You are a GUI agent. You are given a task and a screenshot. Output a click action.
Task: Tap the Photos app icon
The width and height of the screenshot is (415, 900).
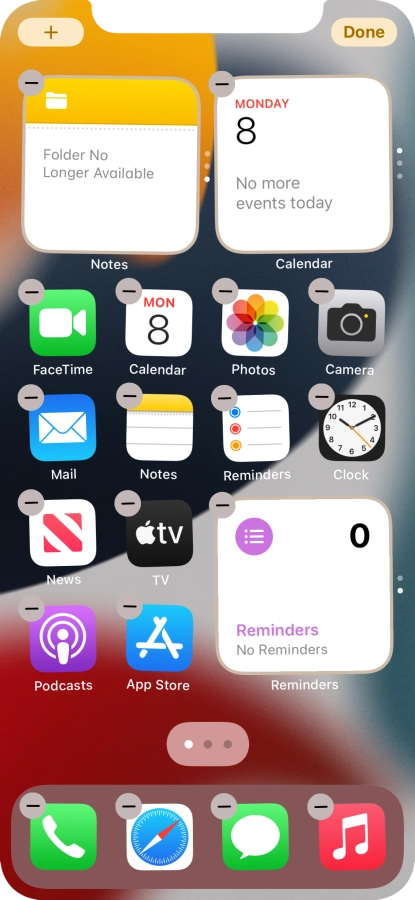(255, 323)
